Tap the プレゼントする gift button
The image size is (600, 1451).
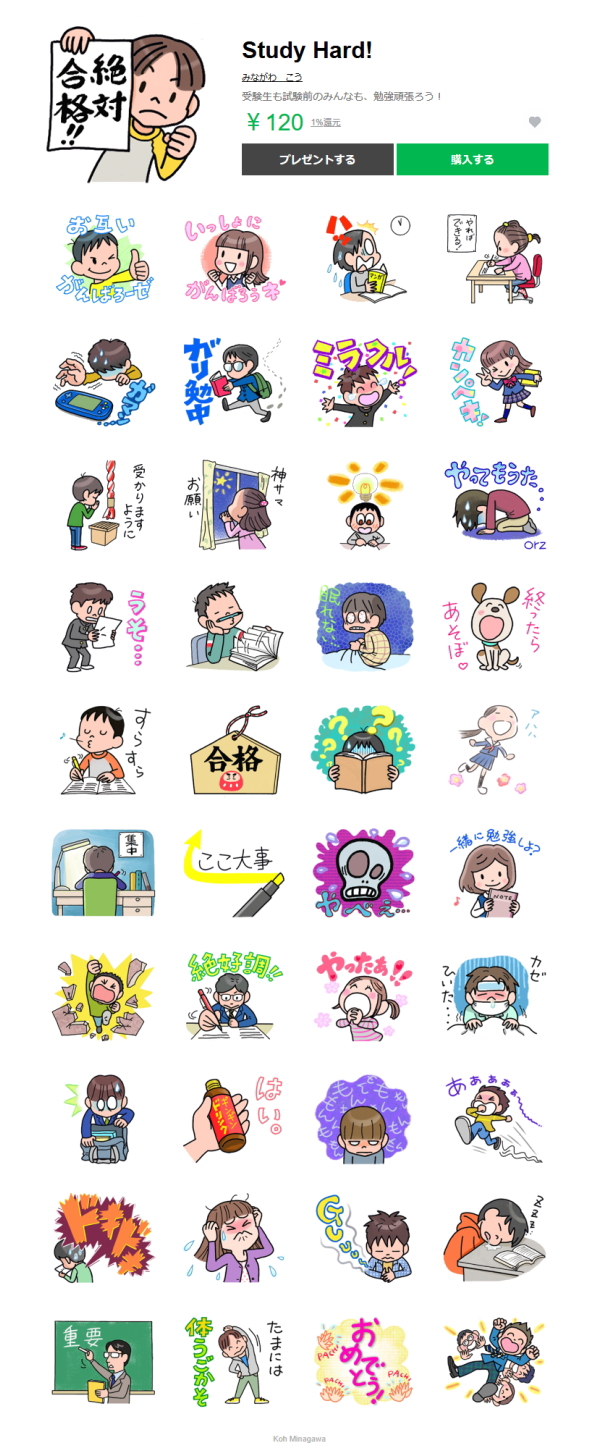click(317, 159)
